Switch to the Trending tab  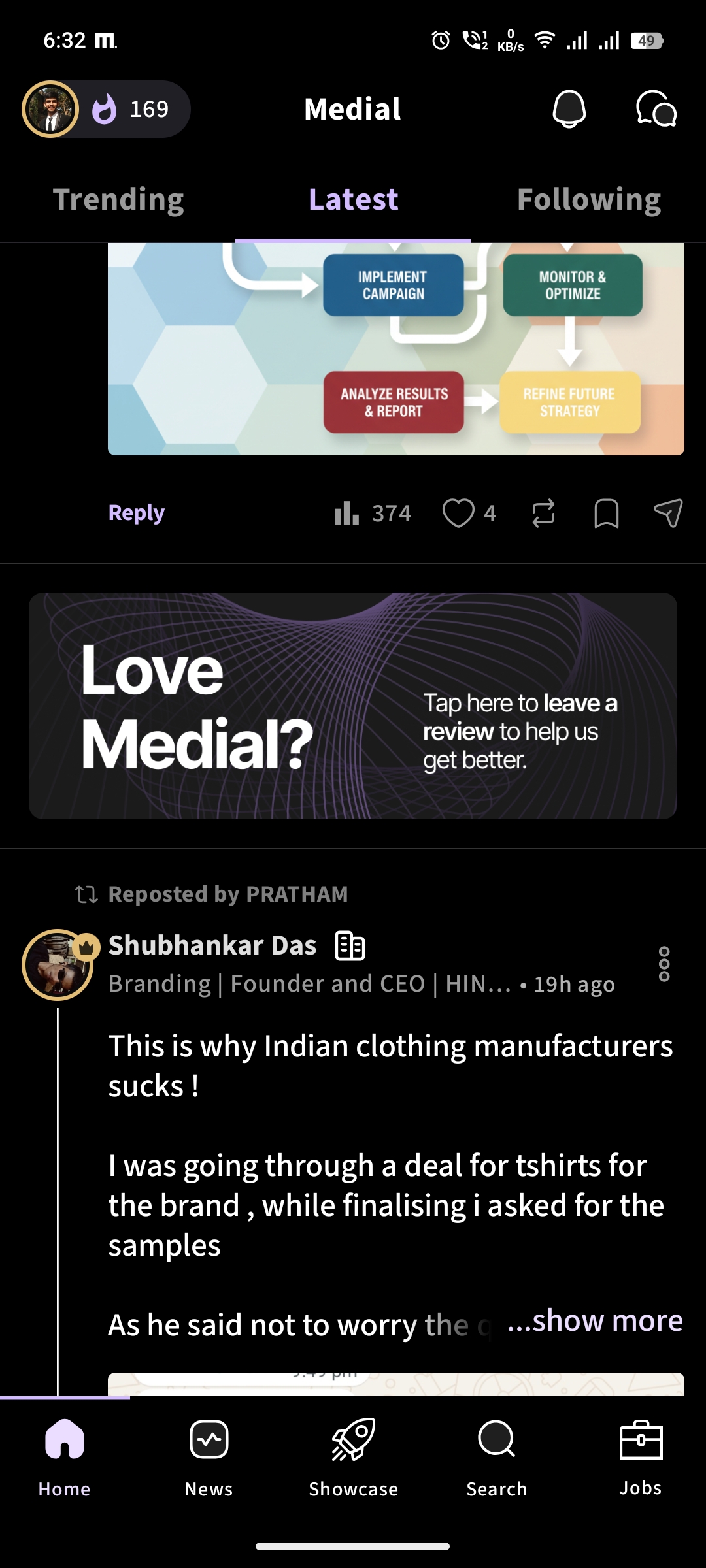click(118, 199)
